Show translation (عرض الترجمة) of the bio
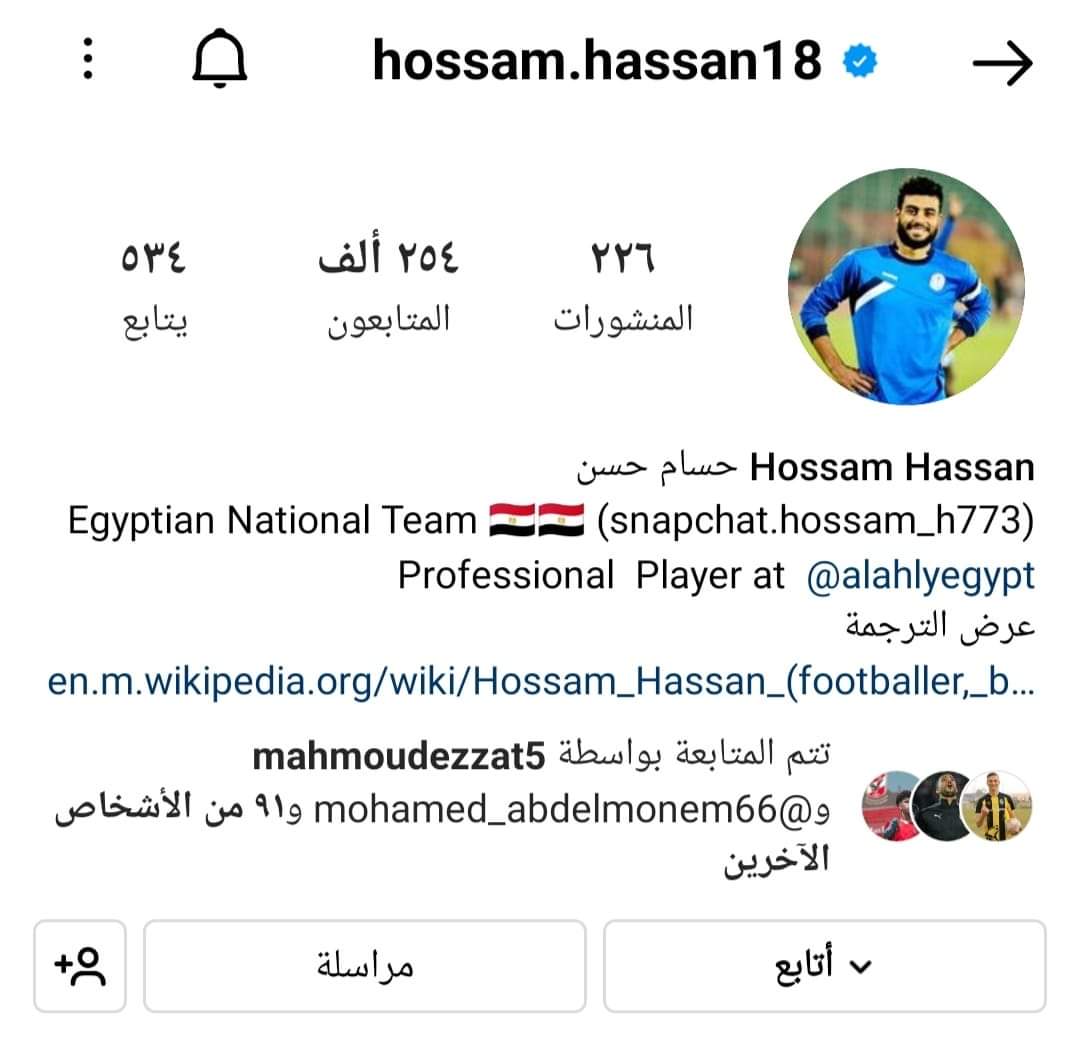The image size is (1080, 1058). click(939, 628)
